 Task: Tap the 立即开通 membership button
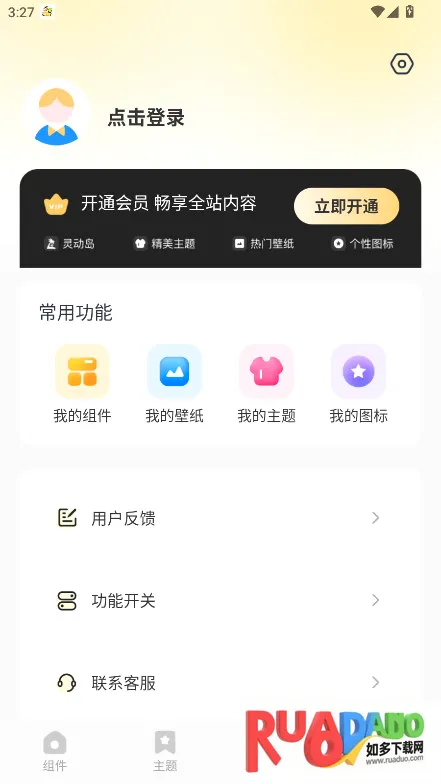point(346,206)
